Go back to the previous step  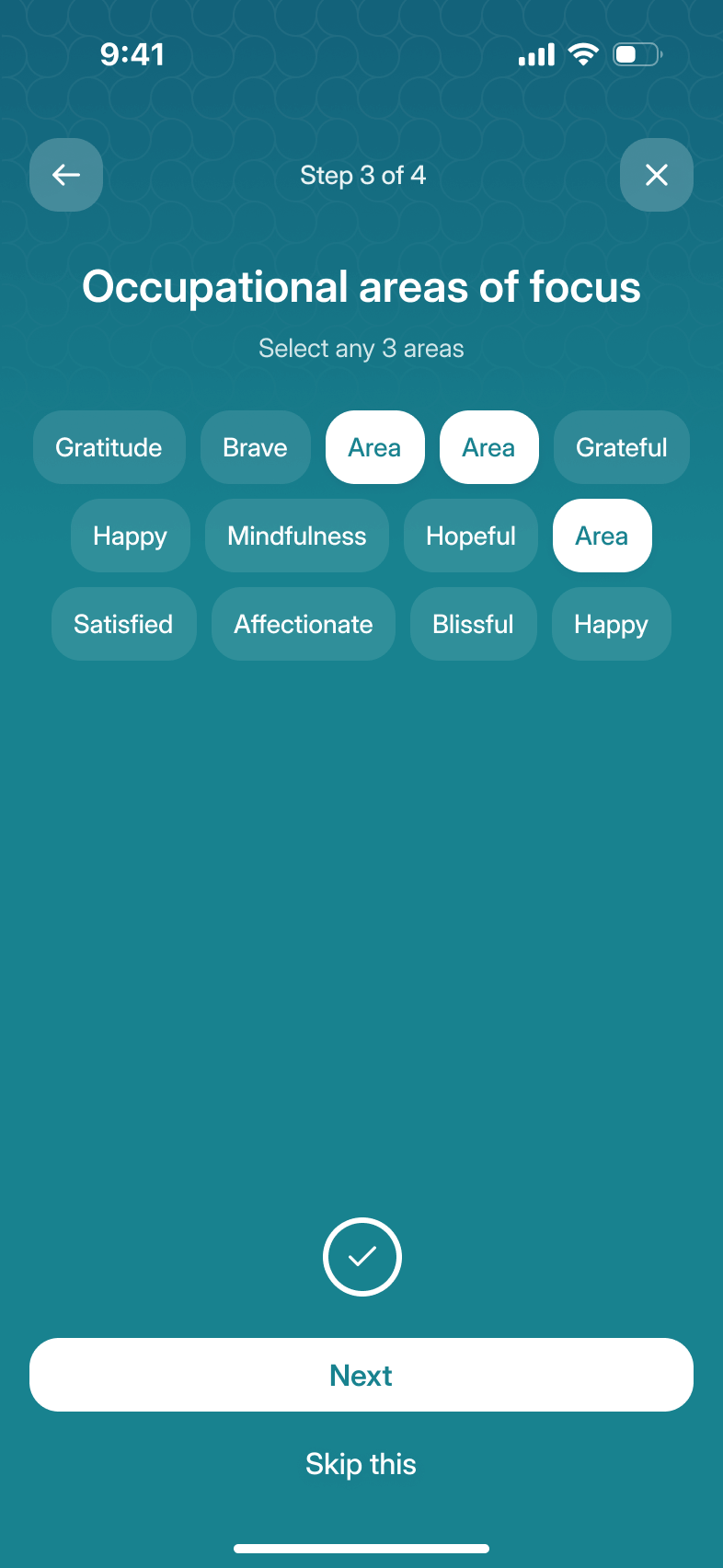click(66, 175)
